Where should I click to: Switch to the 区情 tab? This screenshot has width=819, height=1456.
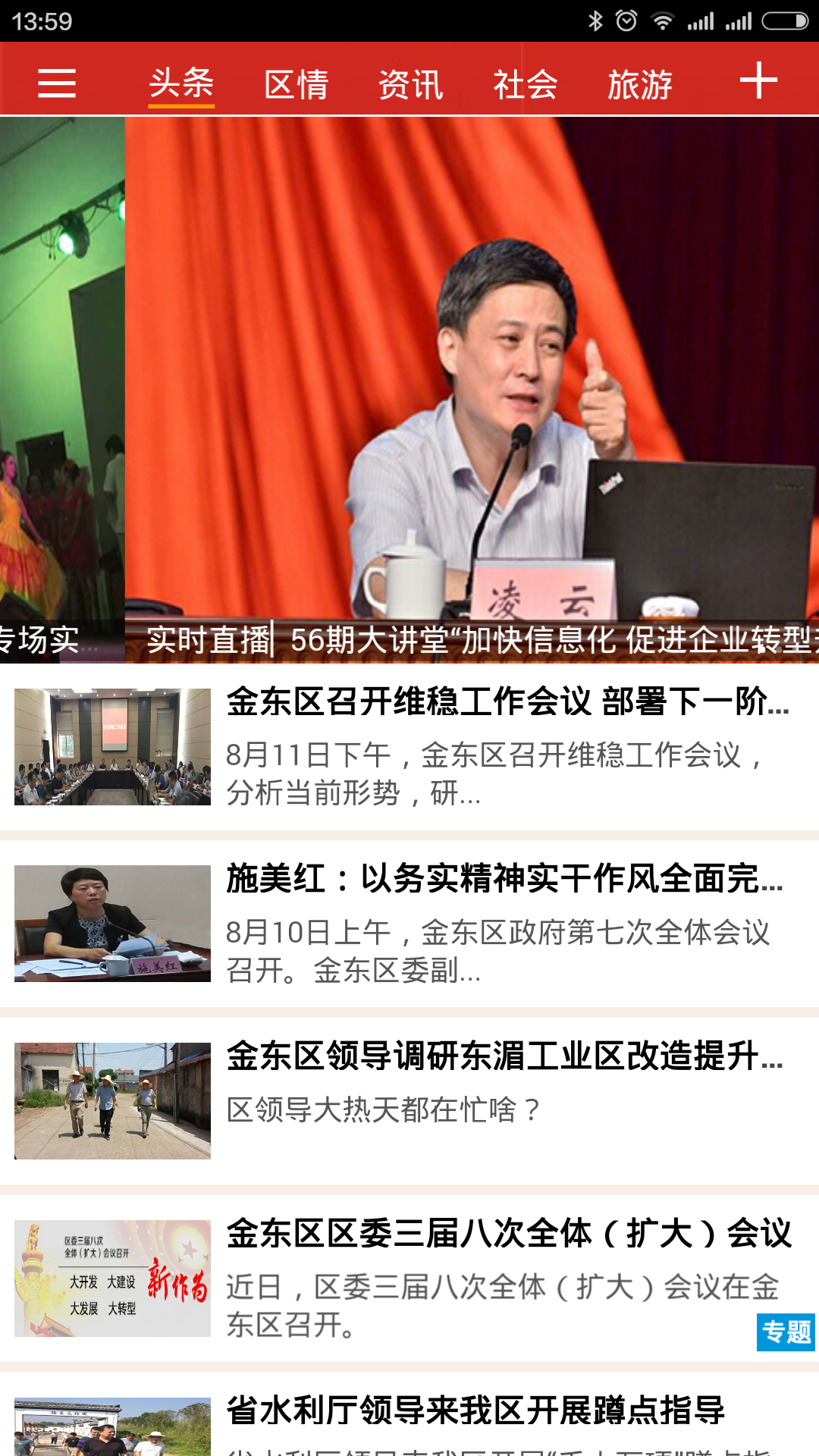[297, 85]
